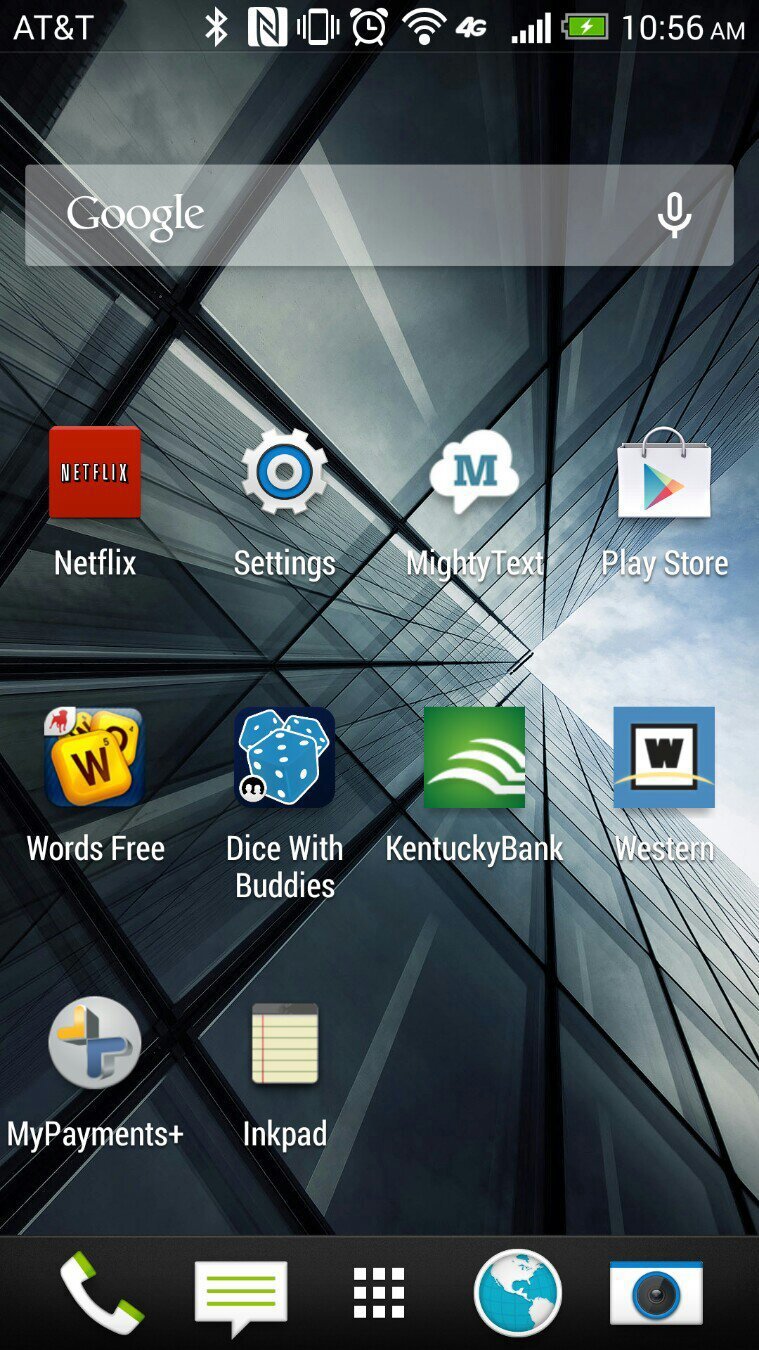Launch MightyText
759x1350 pixels.
[x=474, y=473]
